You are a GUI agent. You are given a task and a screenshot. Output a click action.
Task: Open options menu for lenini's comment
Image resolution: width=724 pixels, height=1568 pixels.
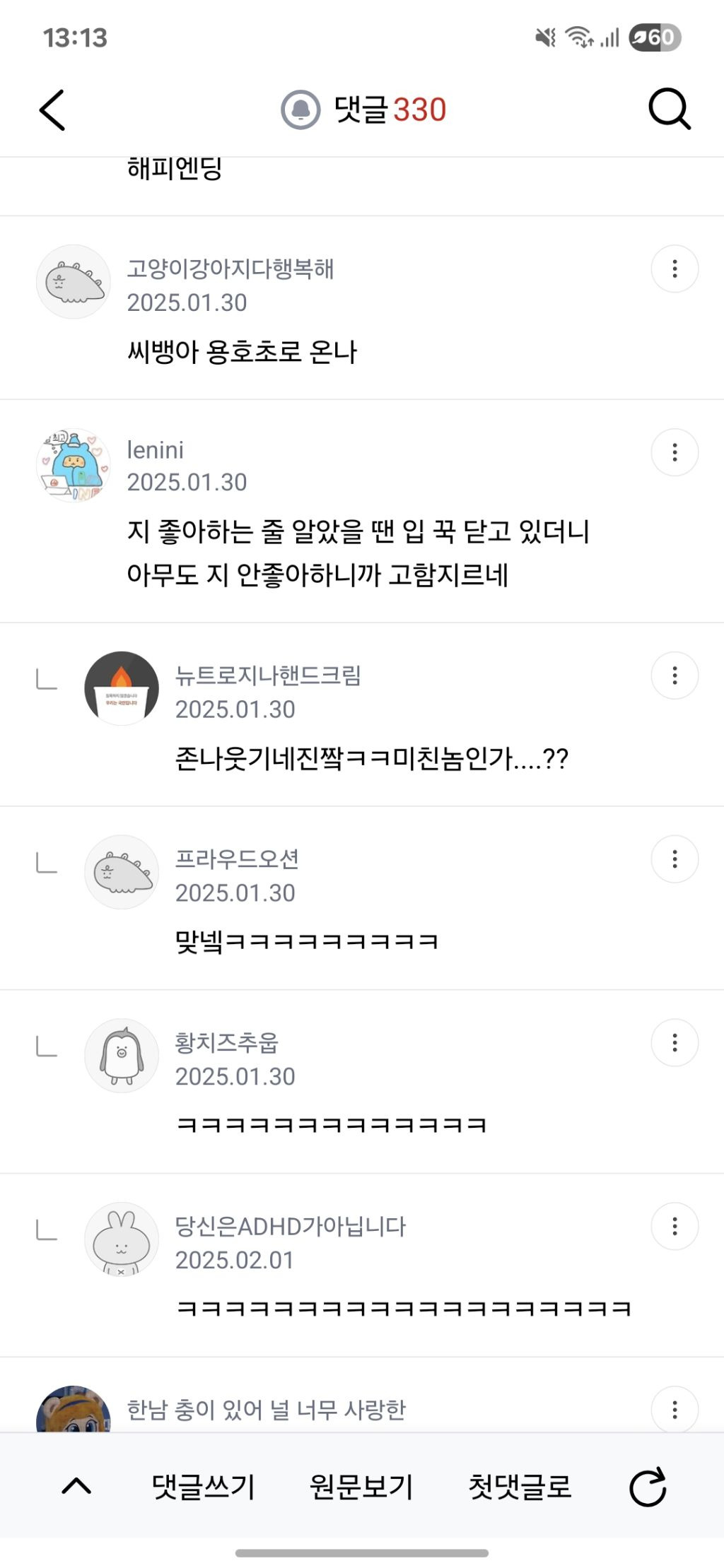(675, 452)
